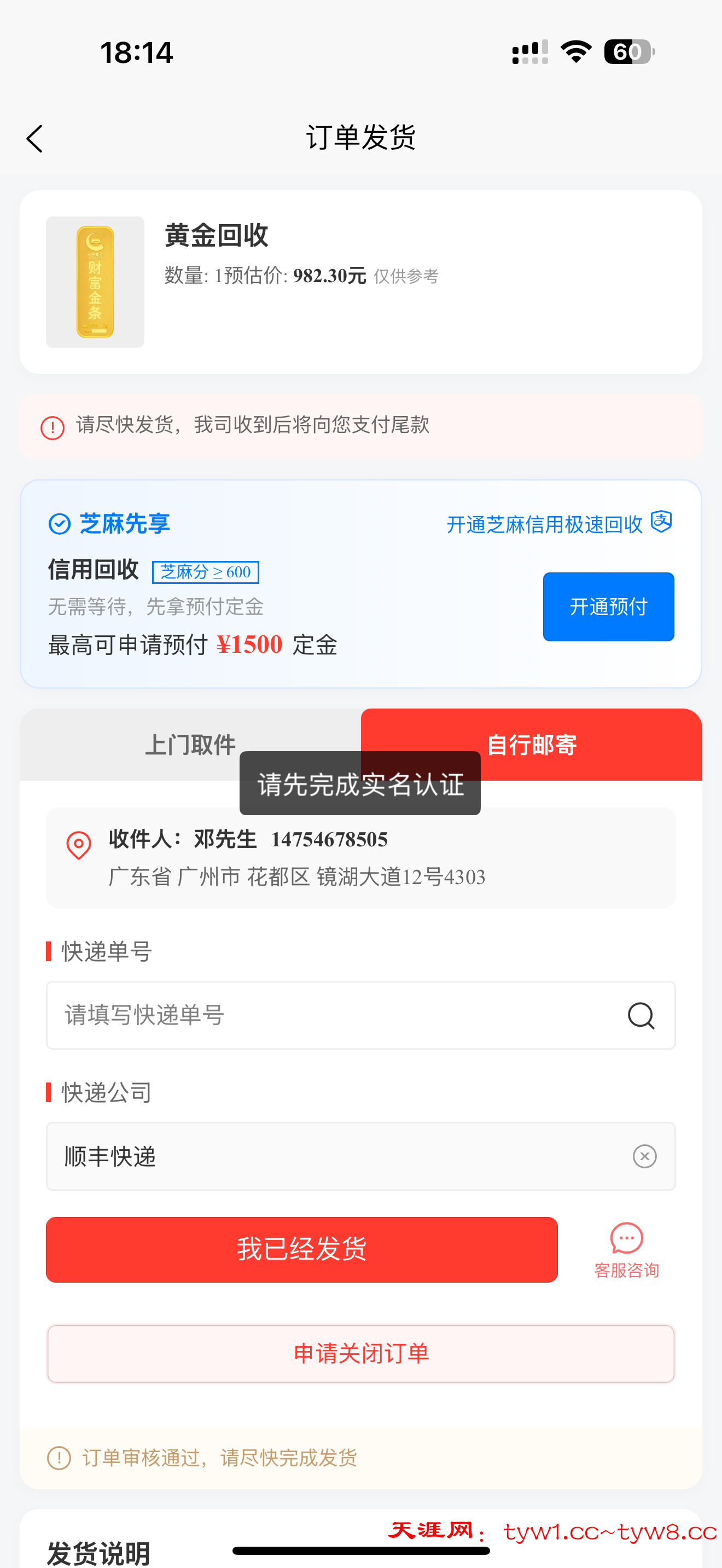Select the 自行邮寄 tab

[531, 744]
